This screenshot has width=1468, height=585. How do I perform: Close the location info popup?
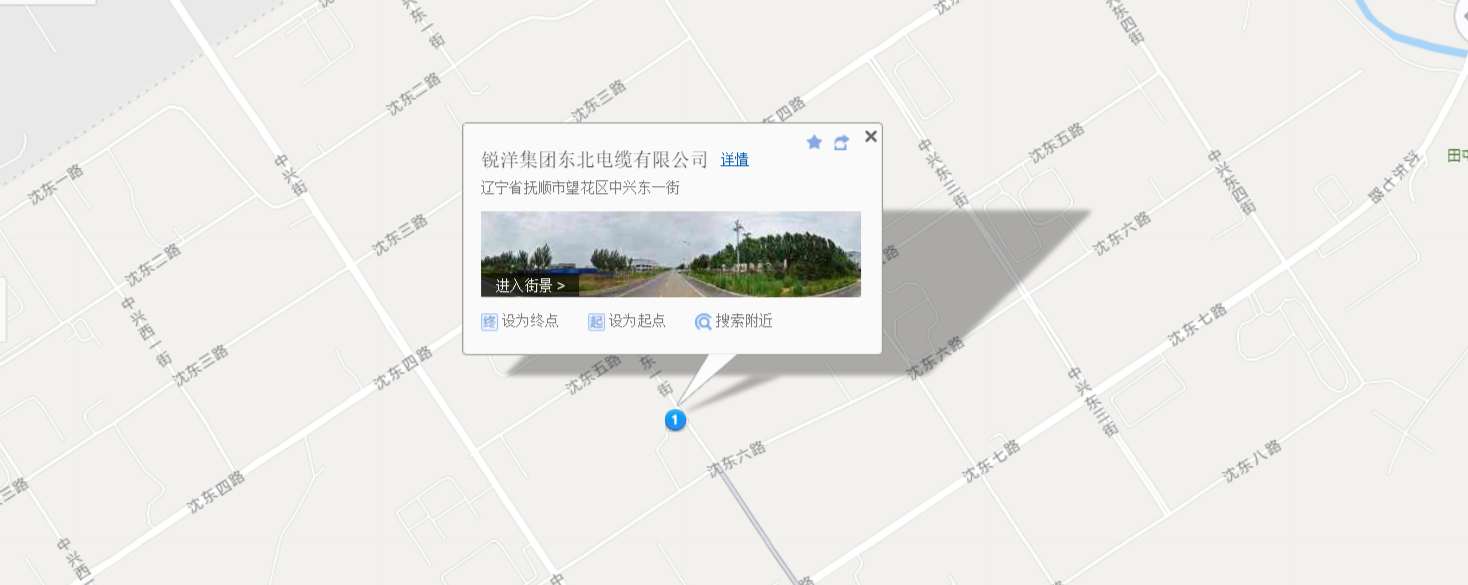point(870,137)
